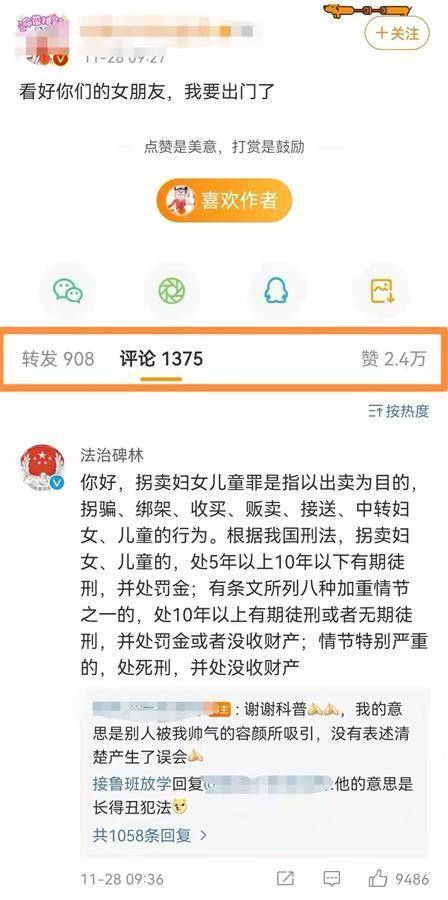Open the post author's avatar
The image size is (448, 900).
tap(42, 39)
